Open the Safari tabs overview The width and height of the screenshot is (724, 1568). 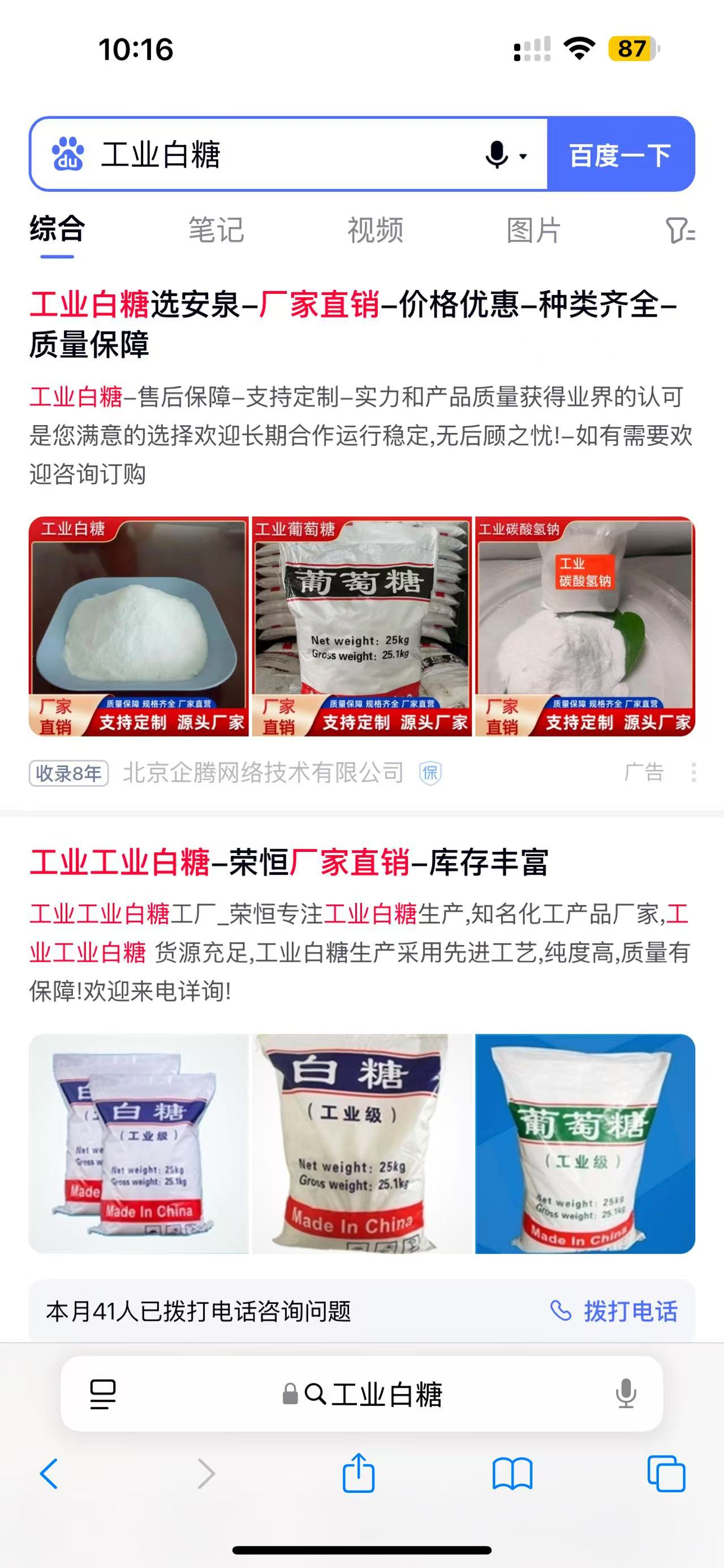666,1474
